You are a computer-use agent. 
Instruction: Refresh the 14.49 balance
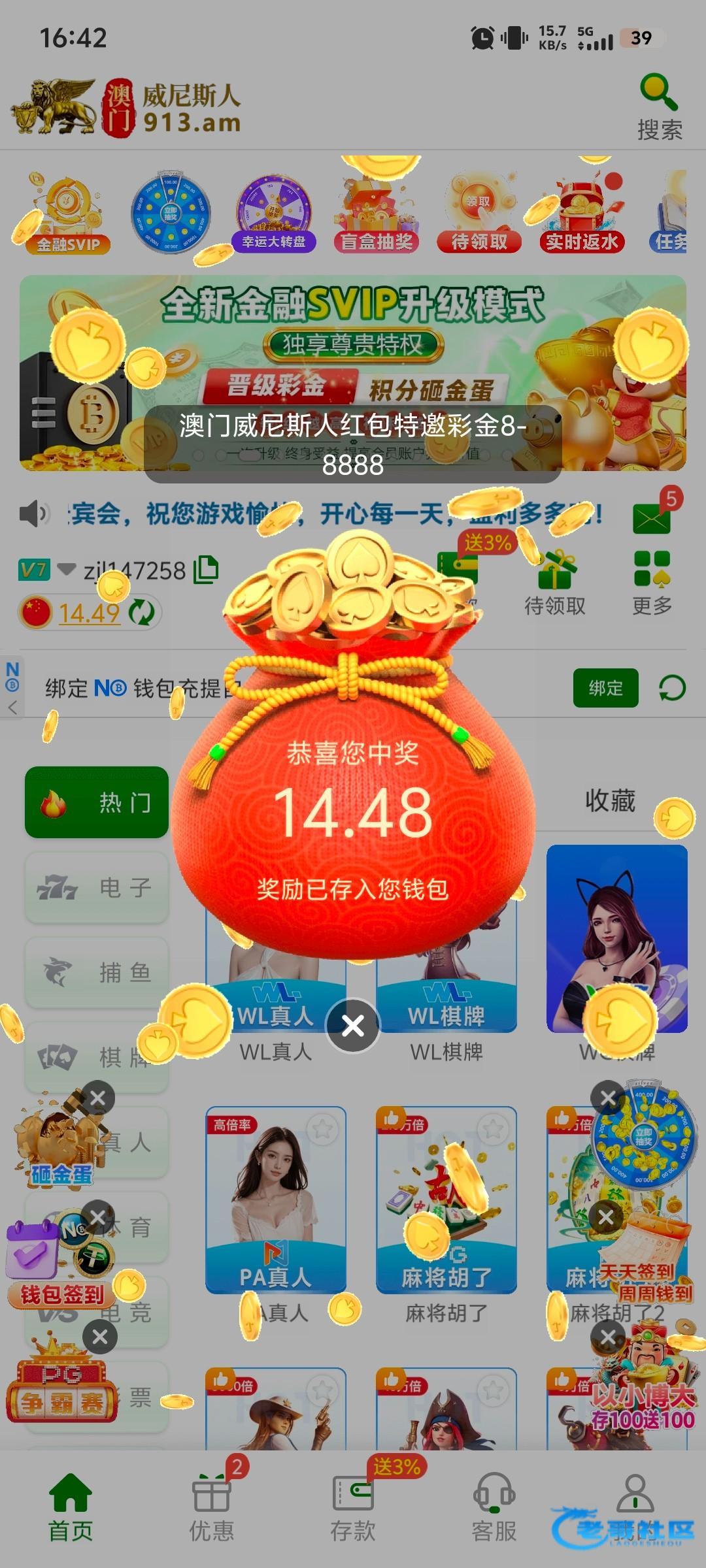click(141, 613)
